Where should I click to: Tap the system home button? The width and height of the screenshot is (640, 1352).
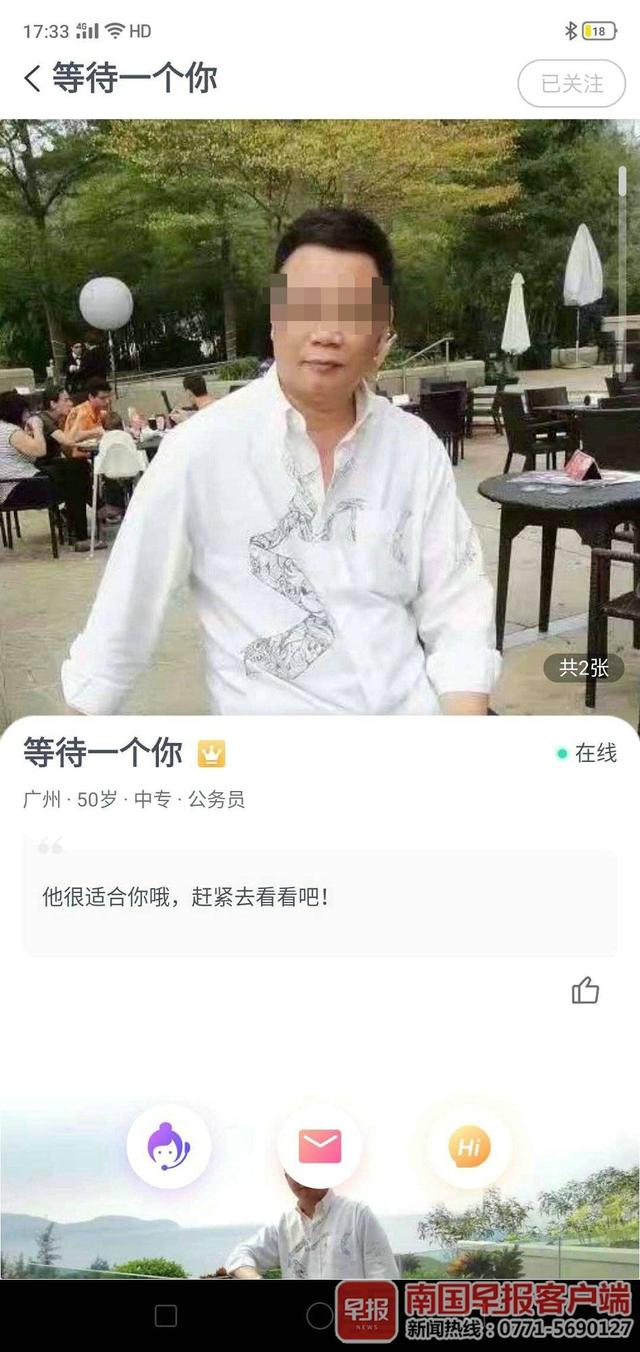click(x=320, y=1316)
